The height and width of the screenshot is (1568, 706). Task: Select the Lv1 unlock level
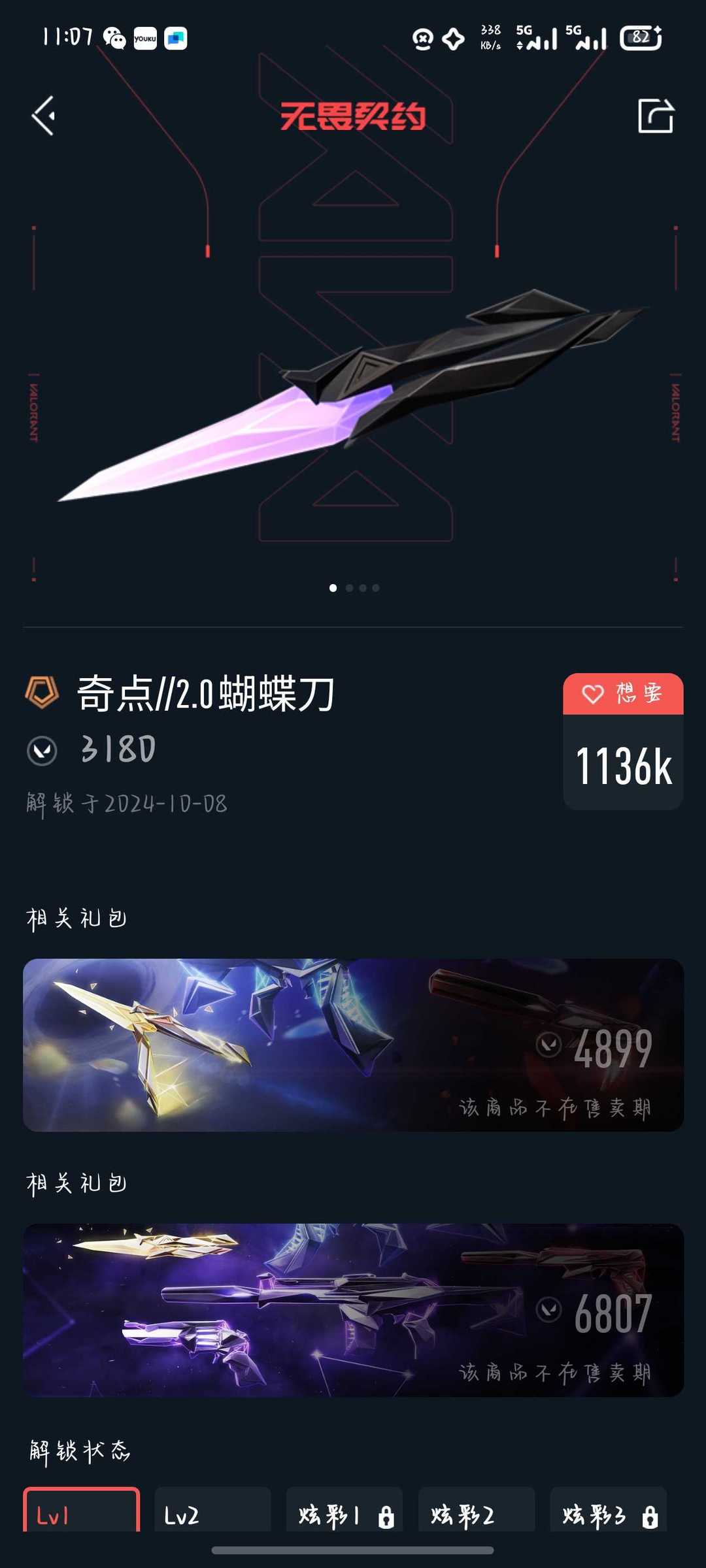point(82,1510)
